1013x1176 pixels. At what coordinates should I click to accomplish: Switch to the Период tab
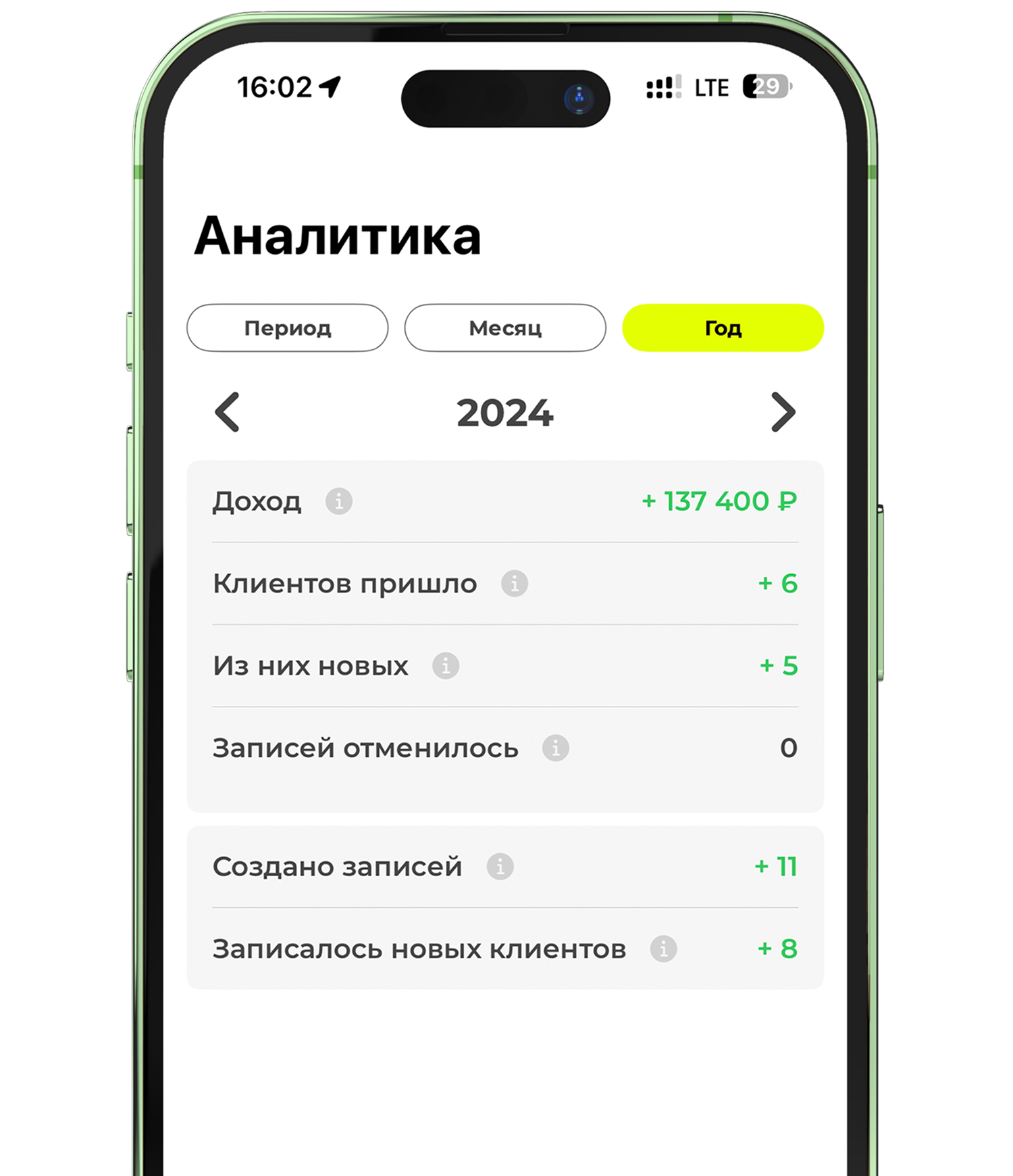[x=287, y=328]
